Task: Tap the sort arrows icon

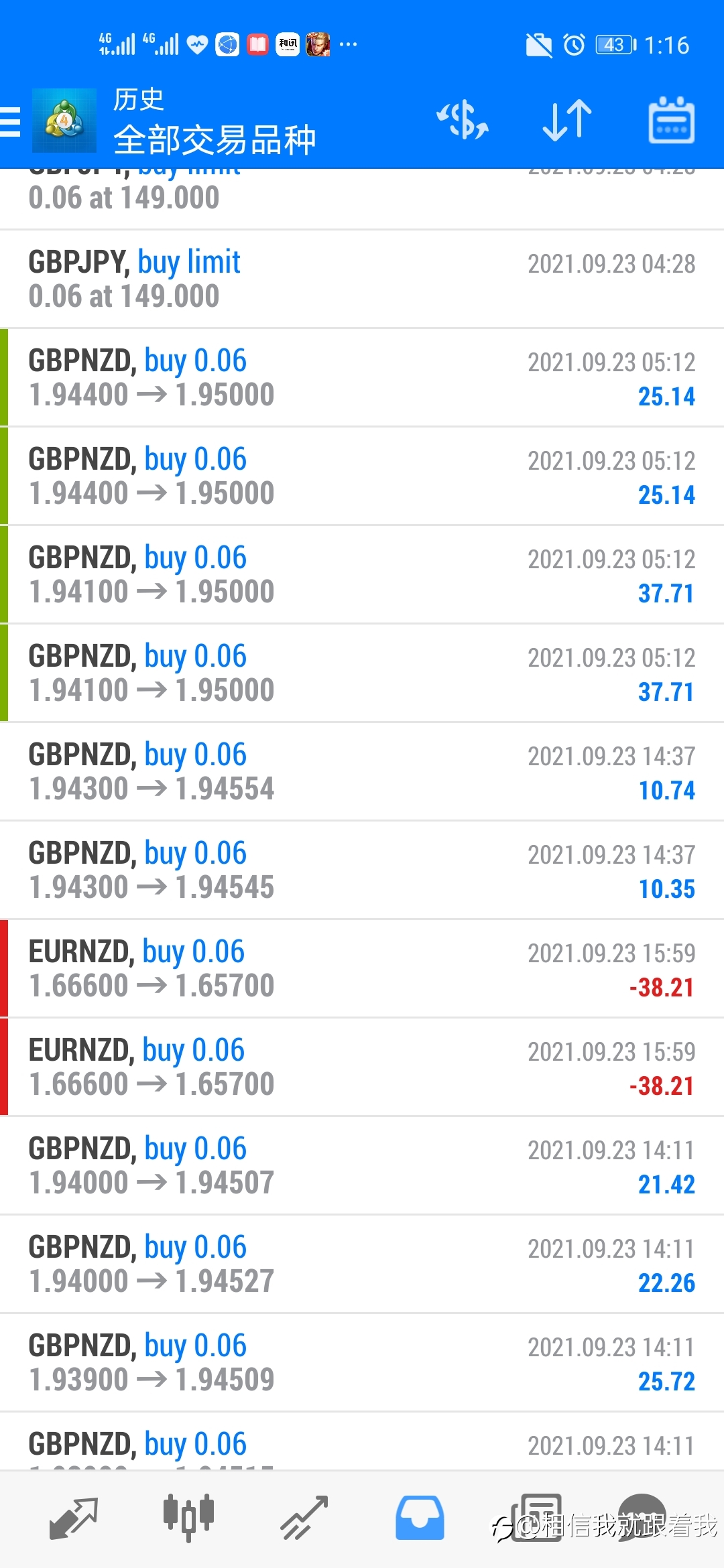Action: [567, 121]
